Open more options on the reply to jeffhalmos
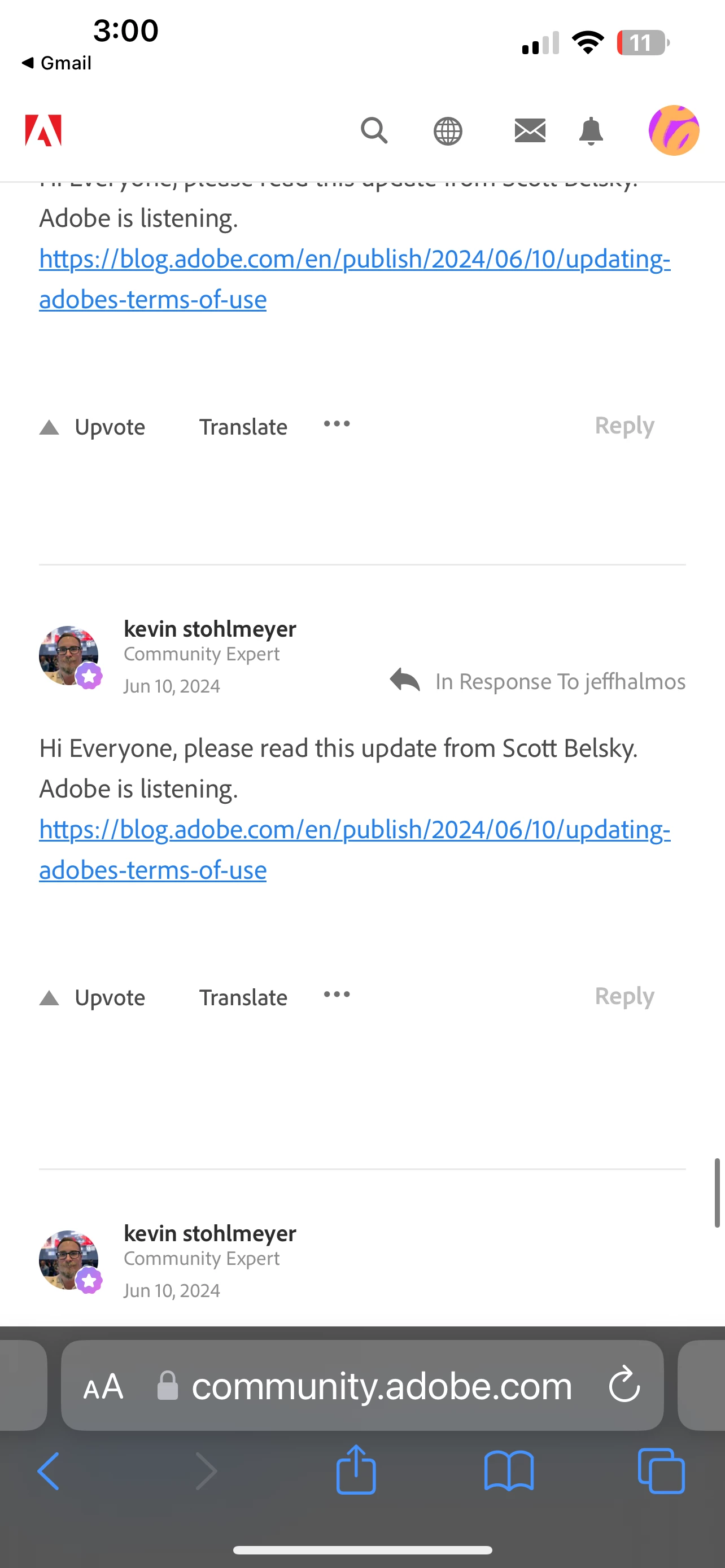The image size is (725, 1568). click(337, 995)
